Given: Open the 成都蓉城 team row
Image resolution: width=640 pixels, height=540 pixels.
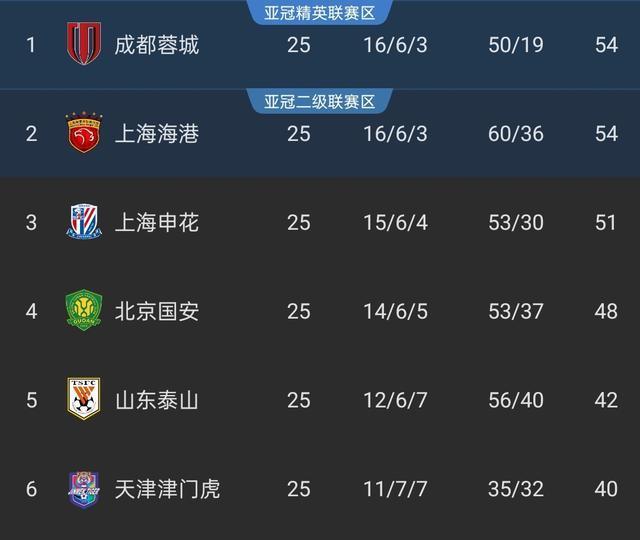Looking at the screenshot, I should (x=156, y=45).
